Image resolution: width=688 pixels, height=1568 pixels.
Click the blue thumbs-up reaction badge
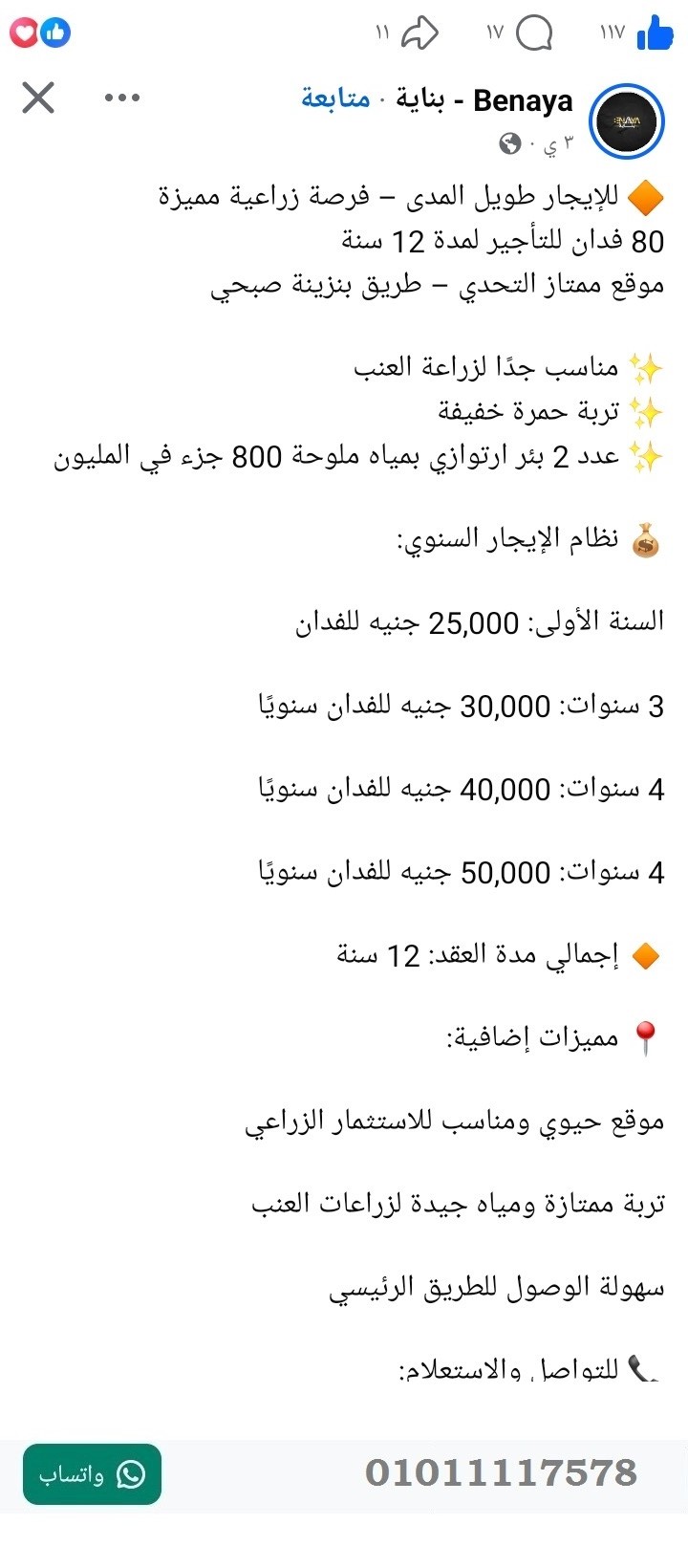tap(56, 32)
